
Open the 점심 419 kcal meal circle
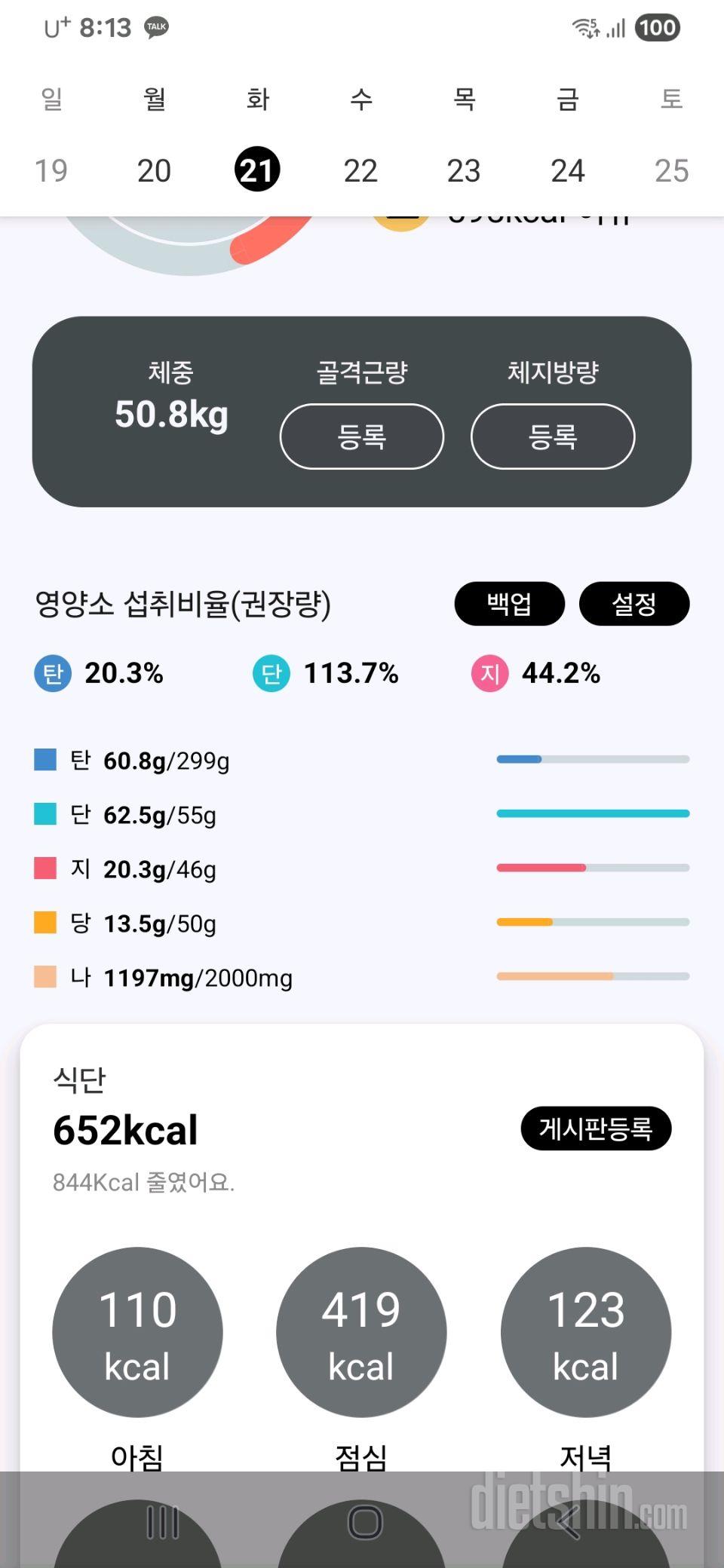coord(361,1332)
